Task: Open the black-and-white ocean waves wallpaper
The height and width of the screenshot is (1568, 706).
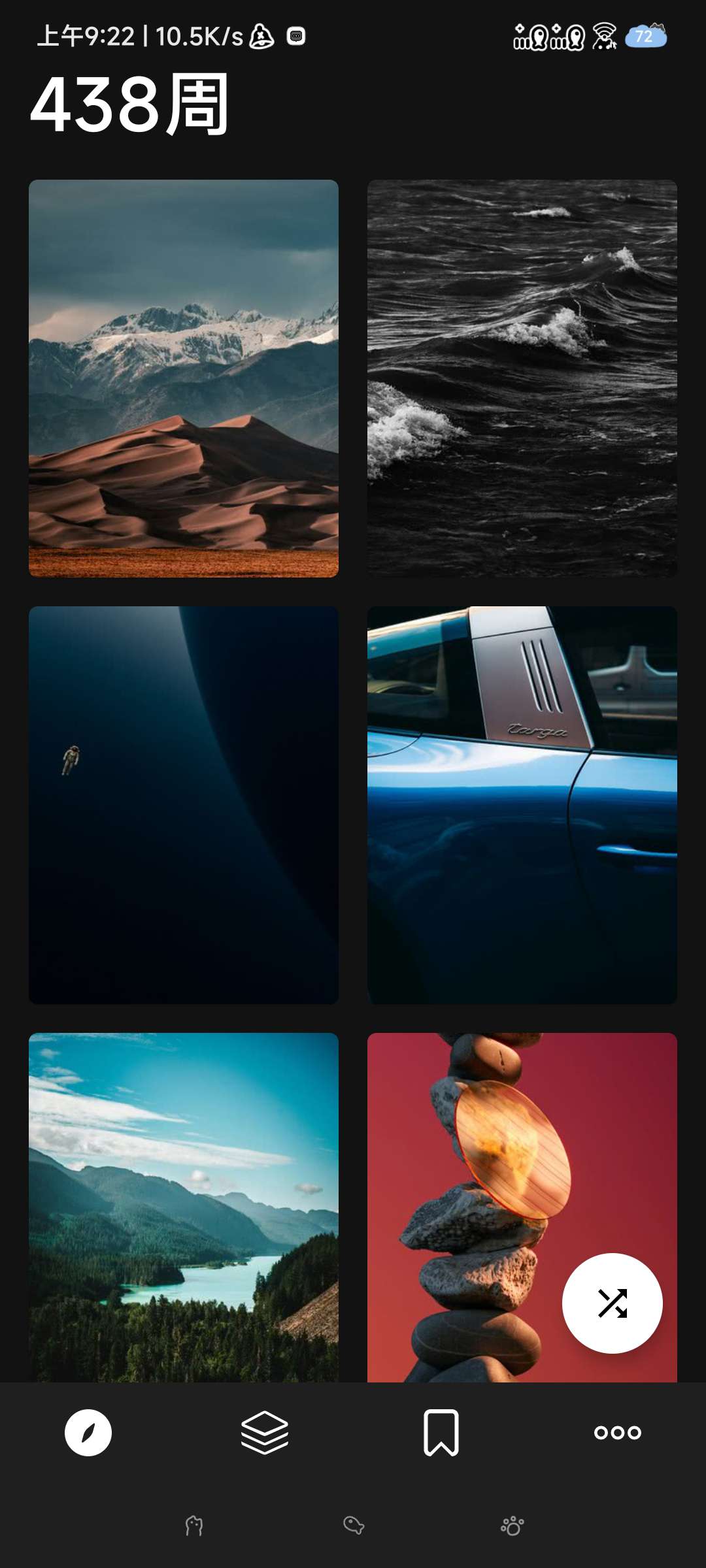Action: click(522, 378)
